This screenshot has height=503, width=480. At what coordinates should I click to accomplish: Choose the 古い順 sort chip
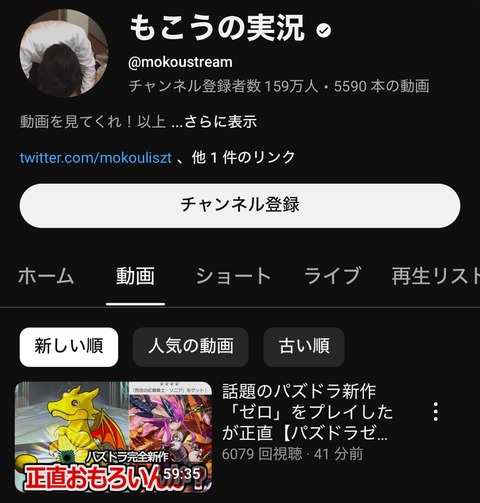click(x=304, y=347)
